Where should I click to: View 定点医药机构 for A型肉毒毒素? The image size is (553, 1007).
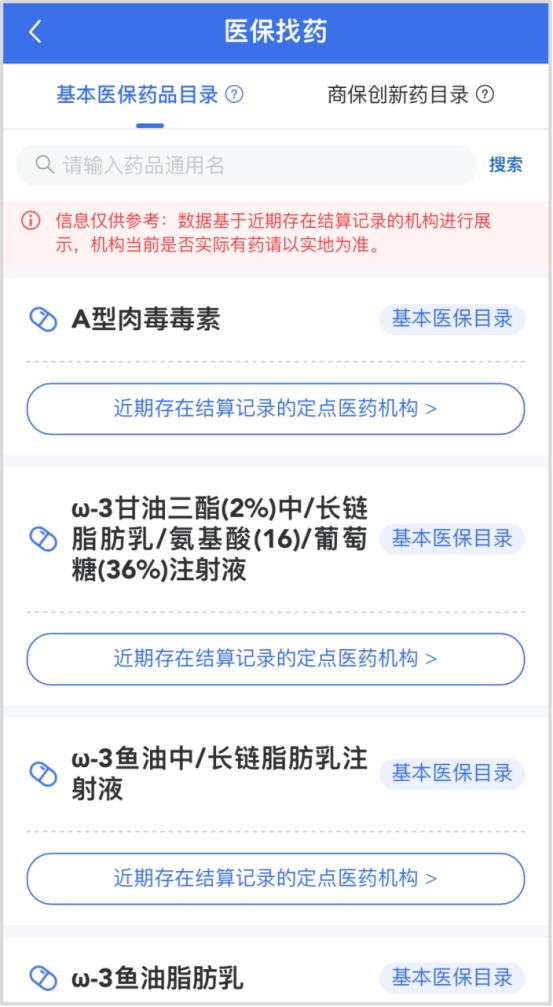click(x=276, y=409)
